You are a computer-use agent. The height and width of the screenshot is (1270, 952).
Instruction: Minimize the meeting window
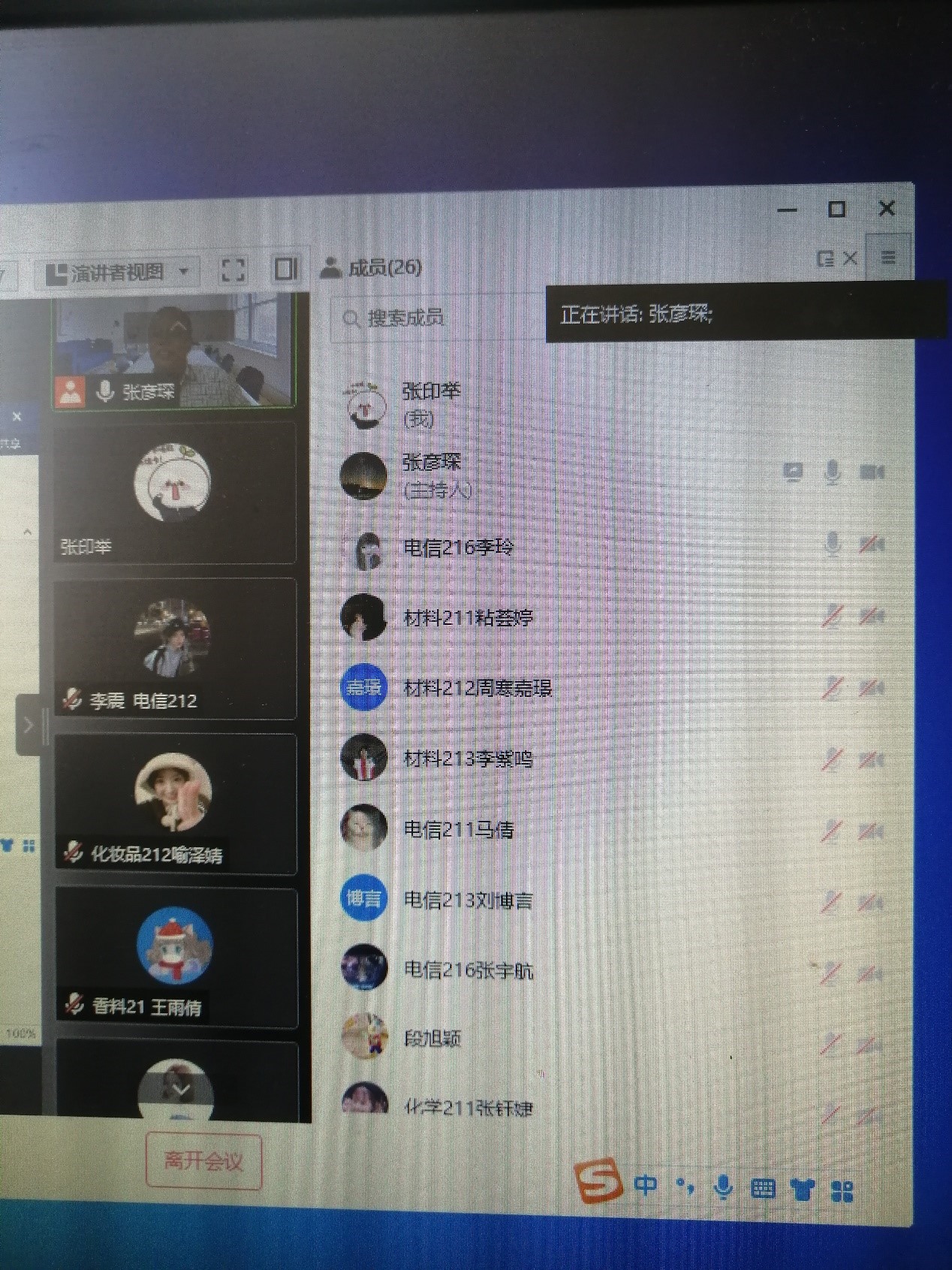click(787, 210)
